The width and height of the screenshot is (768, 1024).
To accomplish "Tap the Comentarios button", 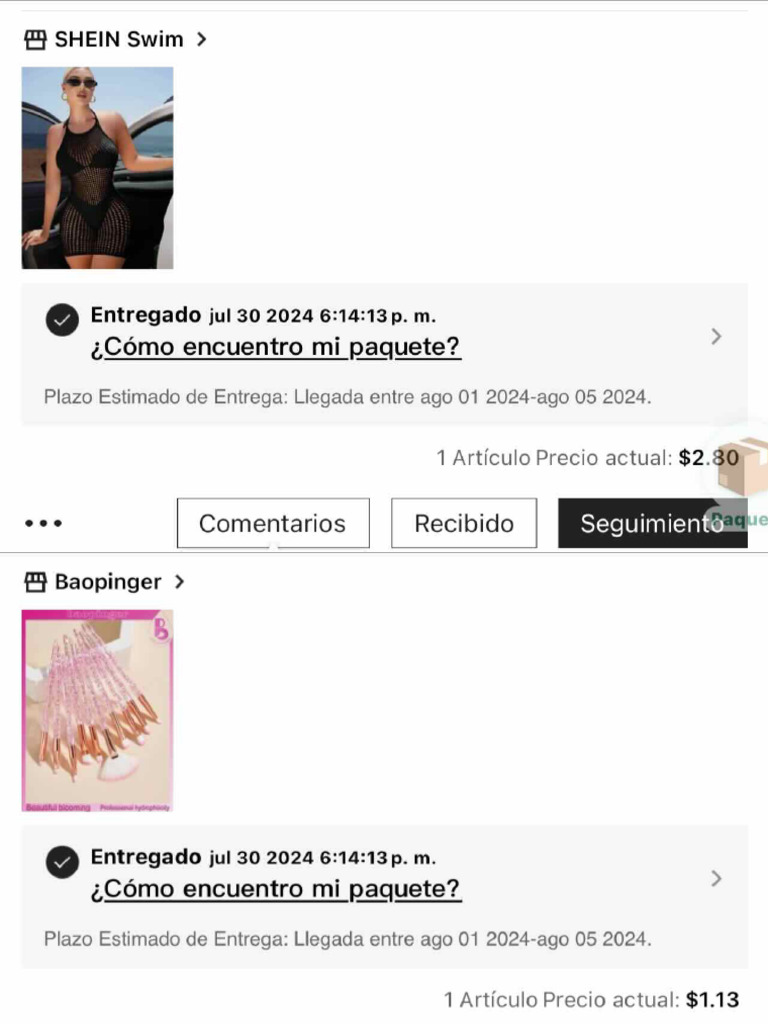I will [x=272, y=523].
